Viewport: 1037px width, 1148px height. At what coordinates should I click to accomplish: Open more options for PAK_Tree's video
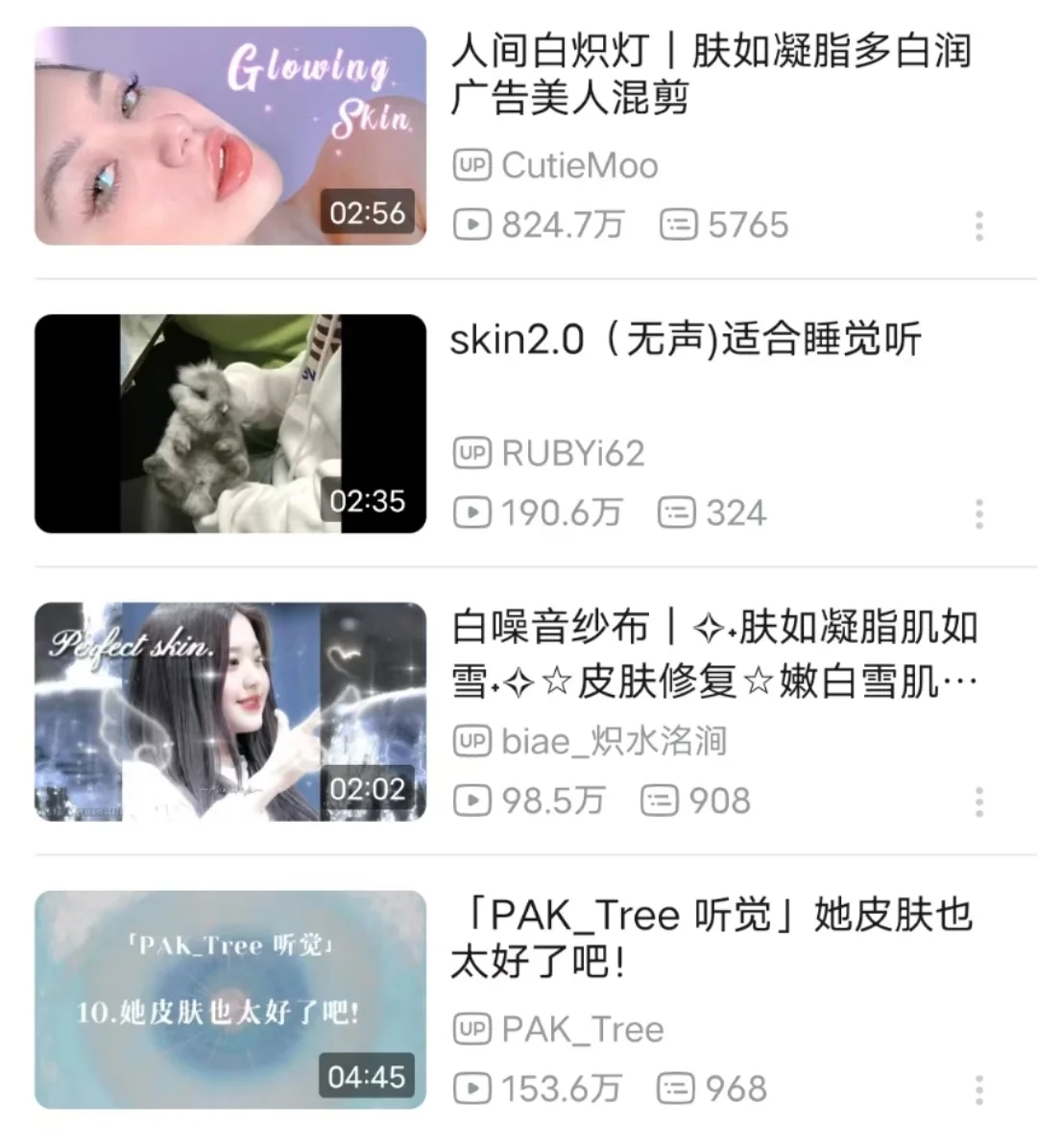coord(978,1089)
